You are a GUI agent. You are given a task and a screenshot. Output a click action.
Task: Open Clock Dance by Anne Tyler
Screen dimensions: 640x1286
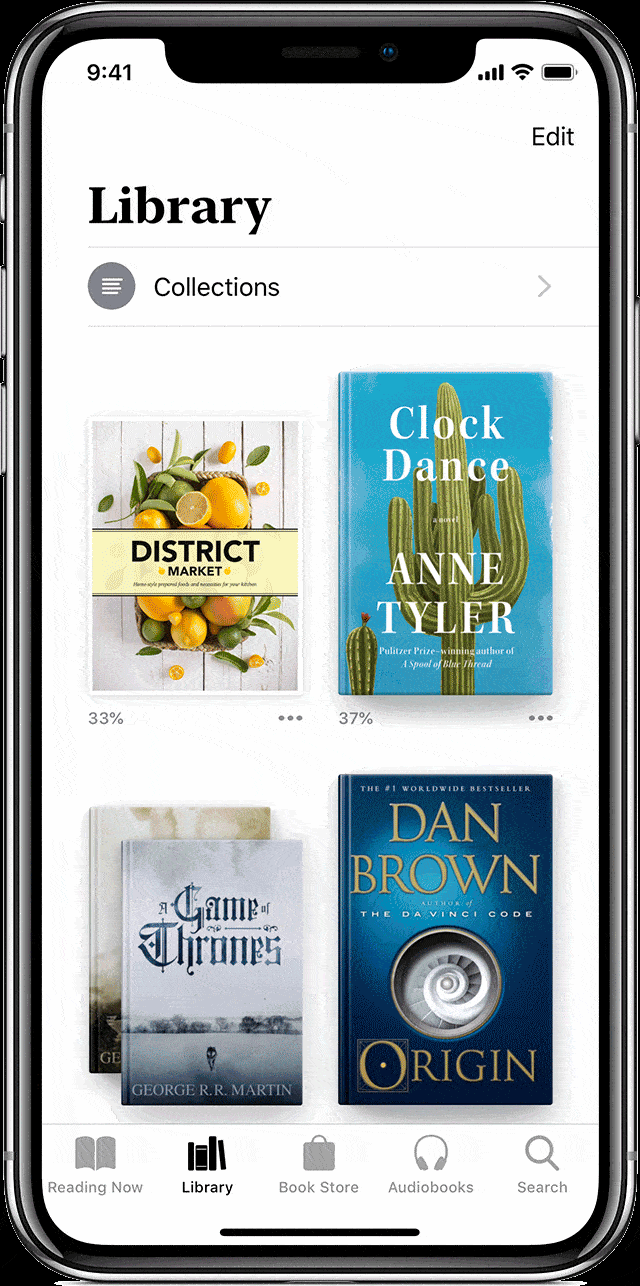(x=445, y=533)
